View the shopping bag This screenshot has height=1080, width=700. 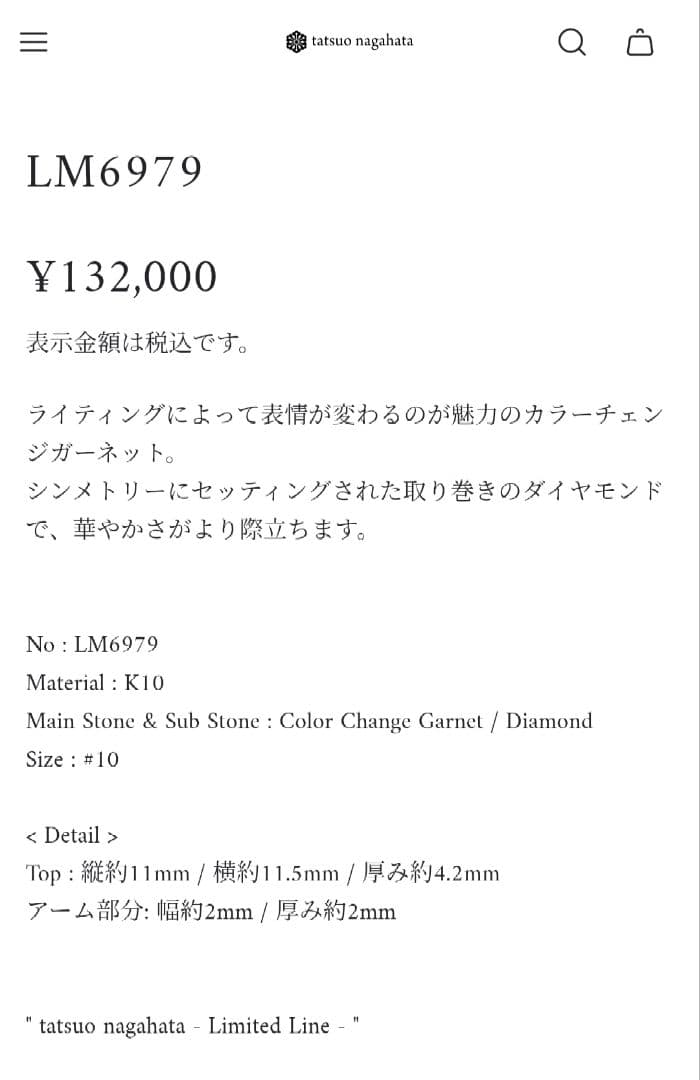640,43
